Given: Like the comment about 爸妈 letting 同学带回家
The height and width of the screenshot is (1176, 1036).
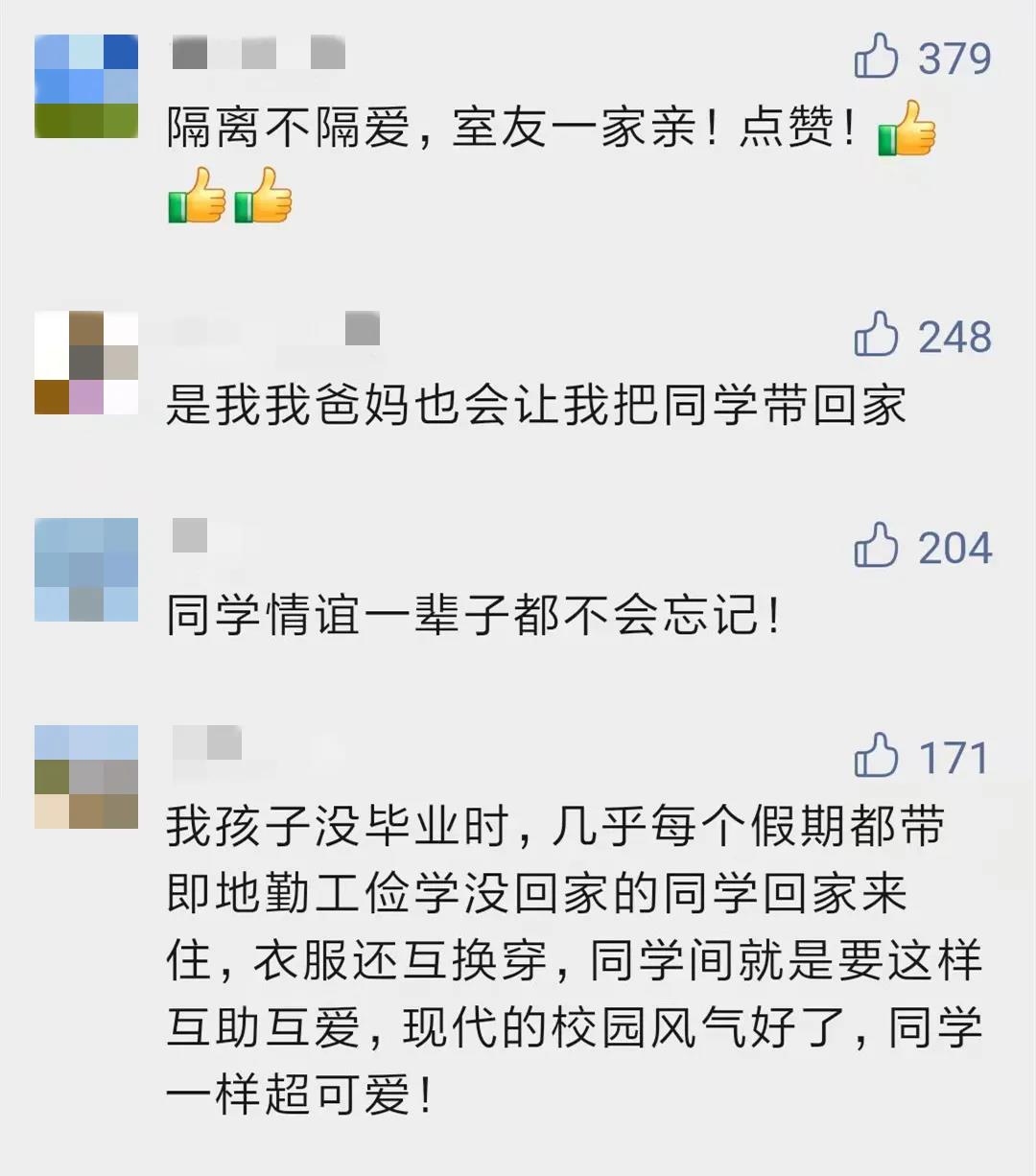Looking at the screenshot, I should [x=876, y=336].
